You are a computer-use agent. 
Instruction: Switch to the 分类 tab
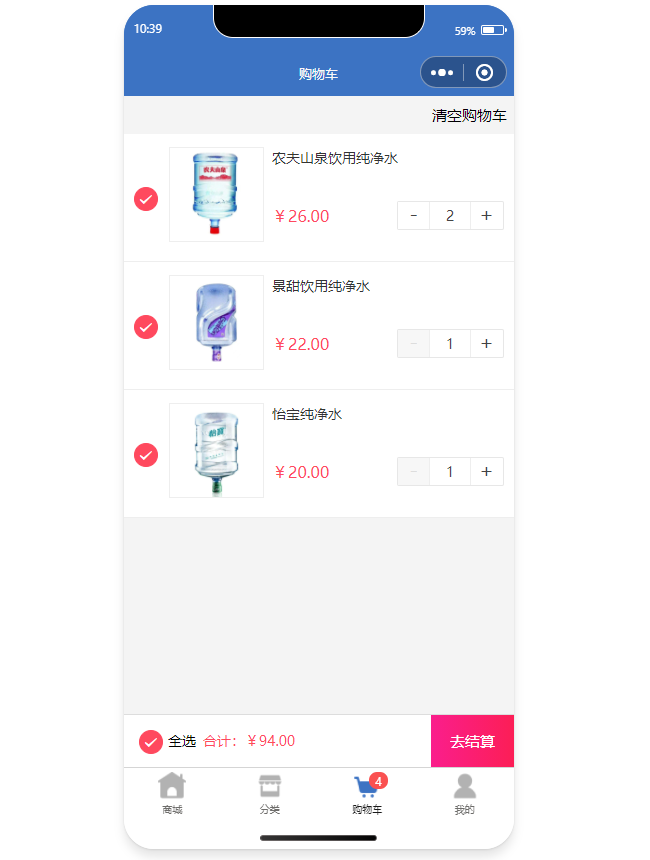pyautogui.click(x=270, y=794)
